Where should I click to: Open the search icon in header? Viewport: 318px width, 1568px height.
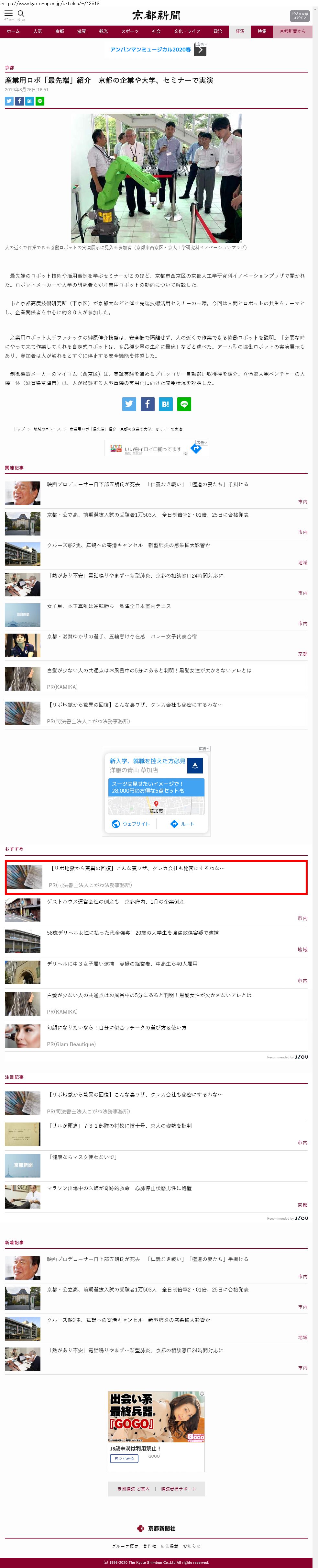21,14
